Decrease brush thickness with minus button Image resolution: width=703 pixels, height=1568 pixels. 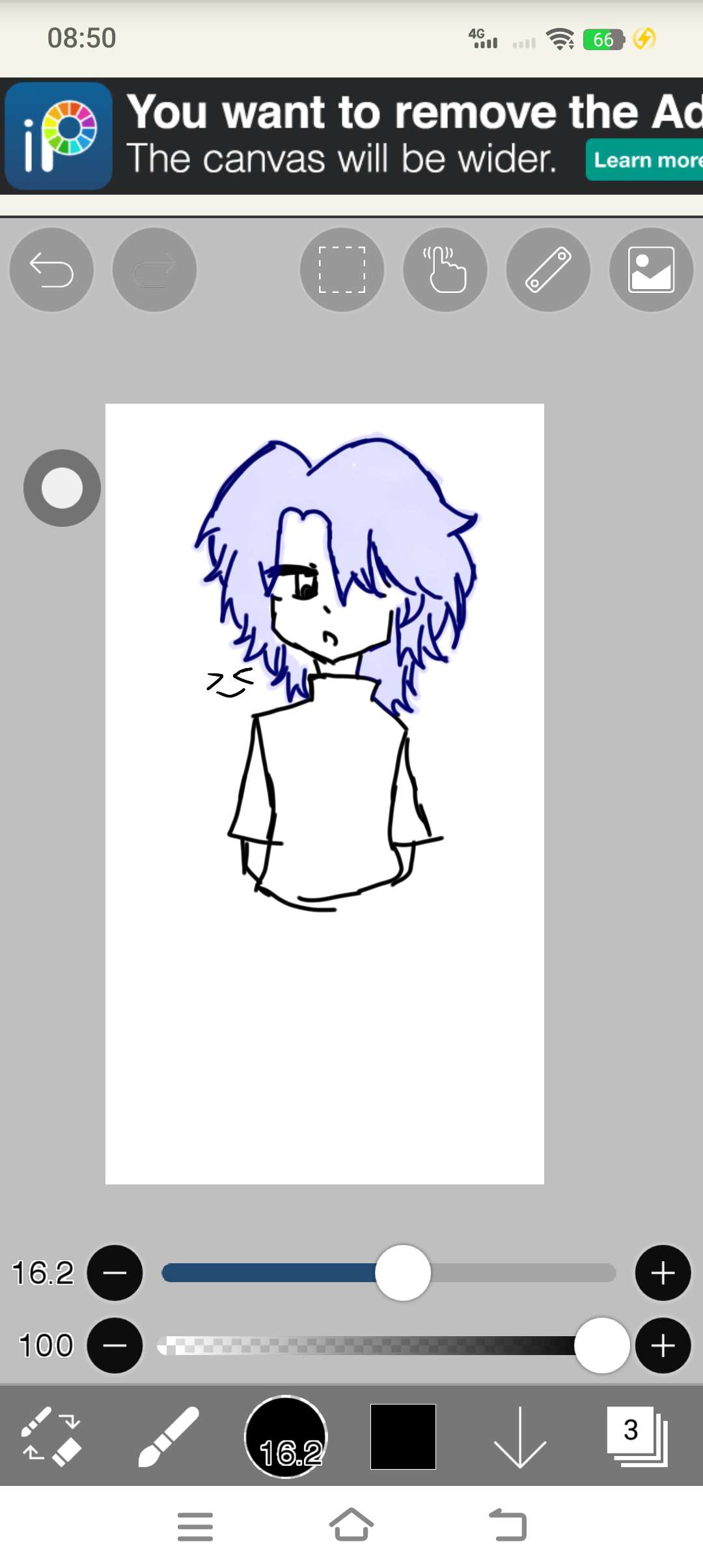[115, 1272]
